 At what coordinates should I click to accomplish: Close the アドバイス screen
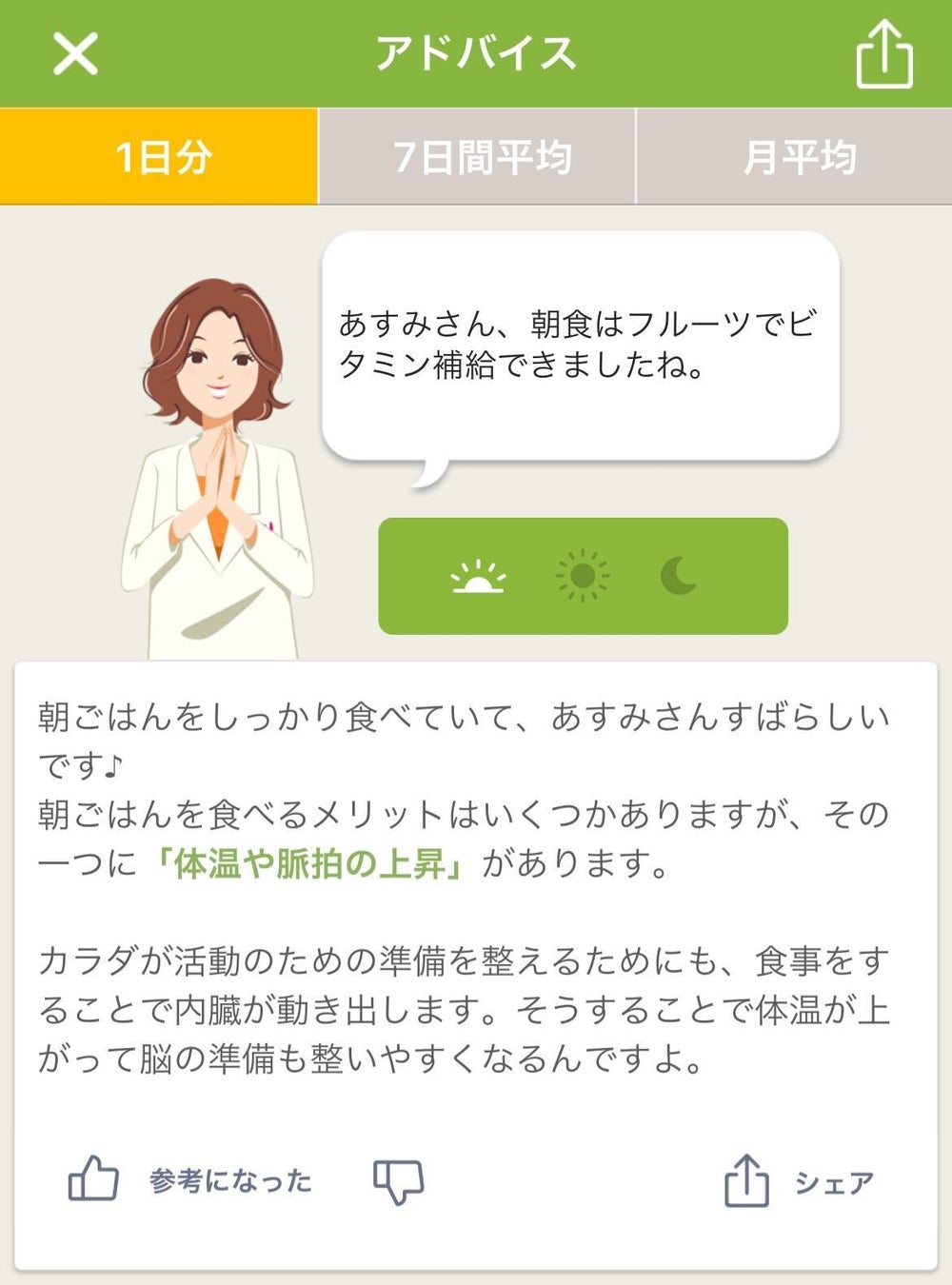(x=75, y=53)
